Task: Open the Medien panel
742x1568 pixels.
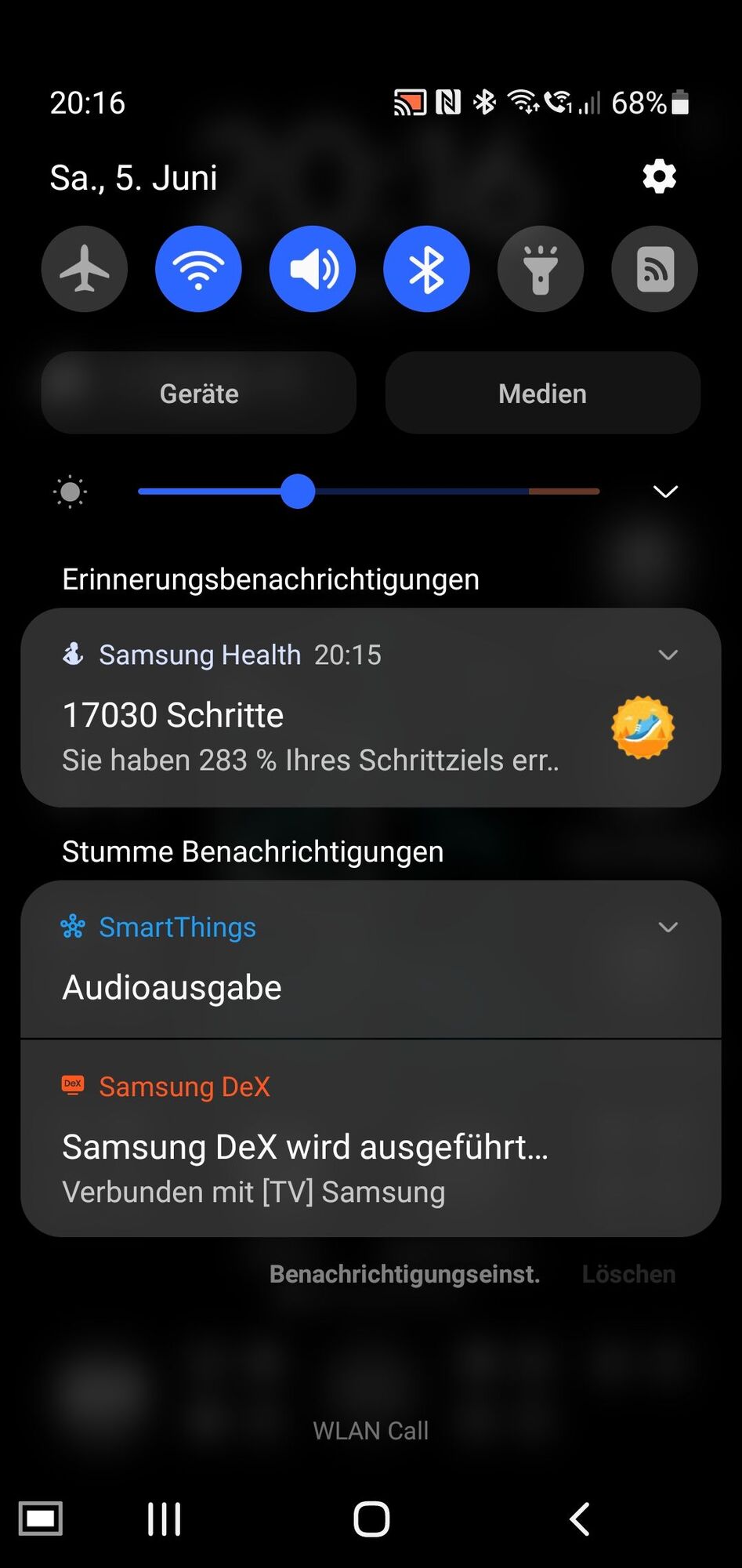Action: [542, 393]
